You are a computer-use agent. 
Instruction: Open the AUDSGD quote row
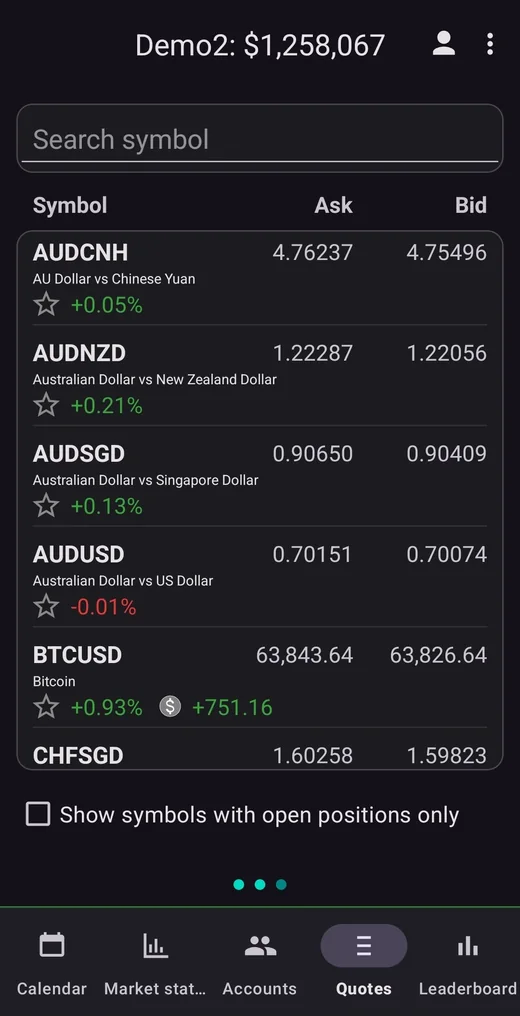260,476
